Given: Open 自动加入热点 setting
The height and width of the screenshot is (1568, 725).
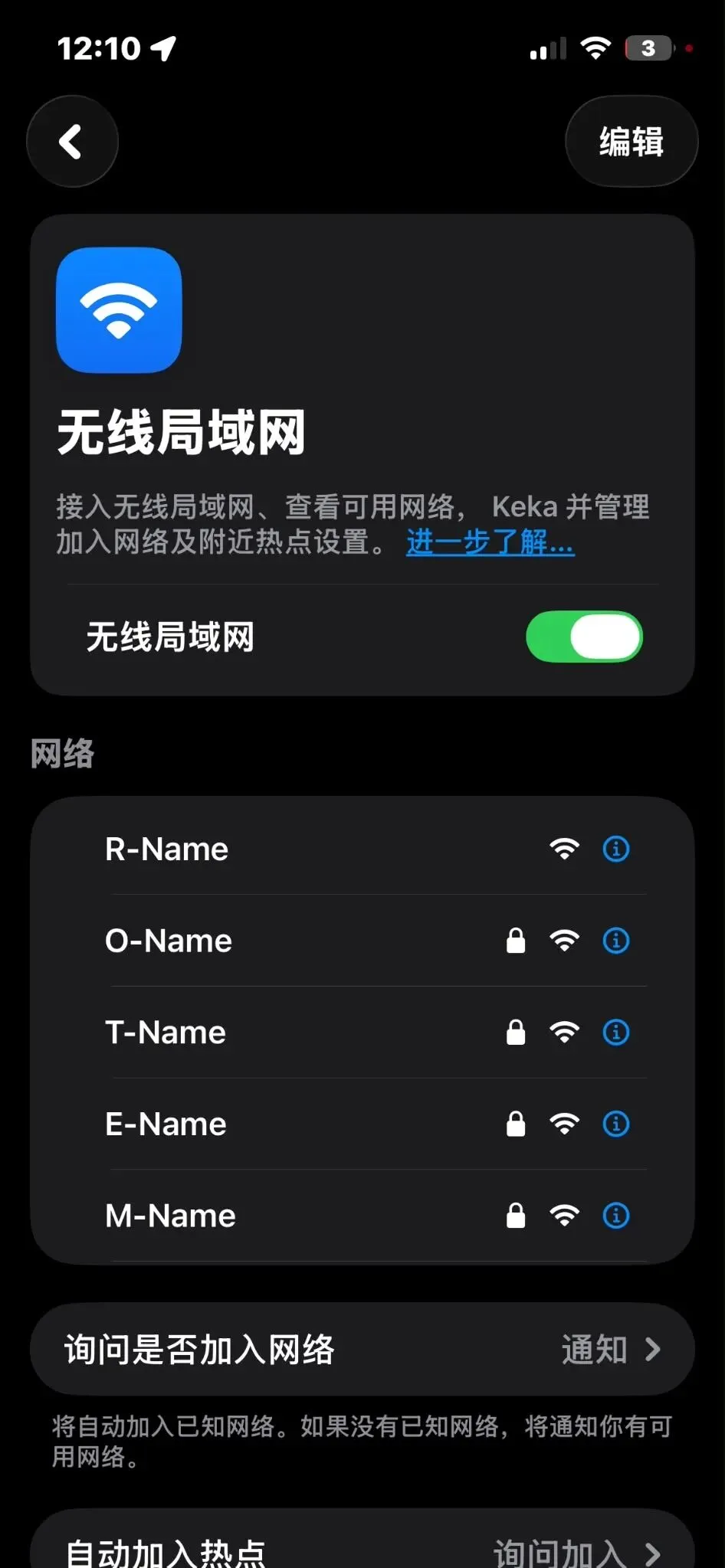Looking at the screenshot, I should click(362, 1540).
